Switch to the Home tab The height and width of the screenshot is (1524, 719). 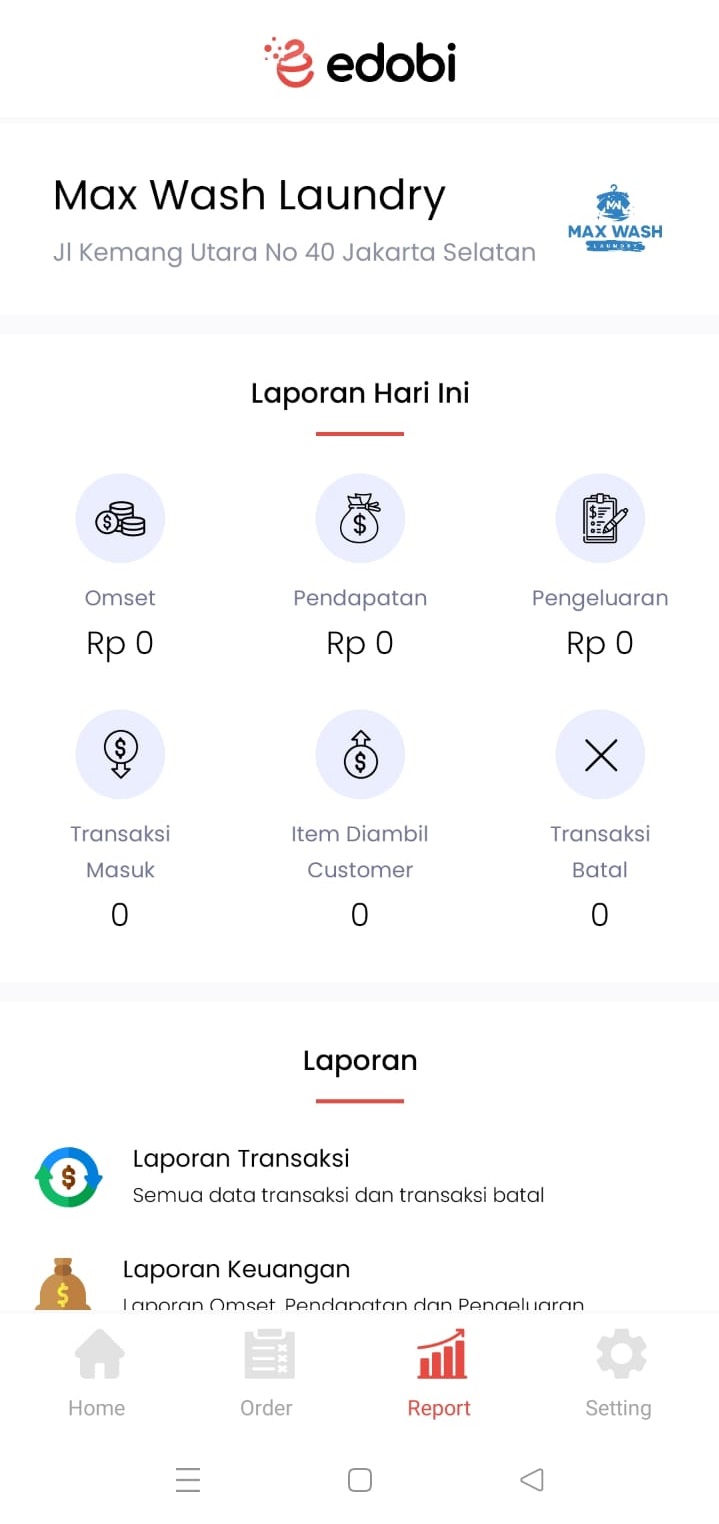(97, 1373)
